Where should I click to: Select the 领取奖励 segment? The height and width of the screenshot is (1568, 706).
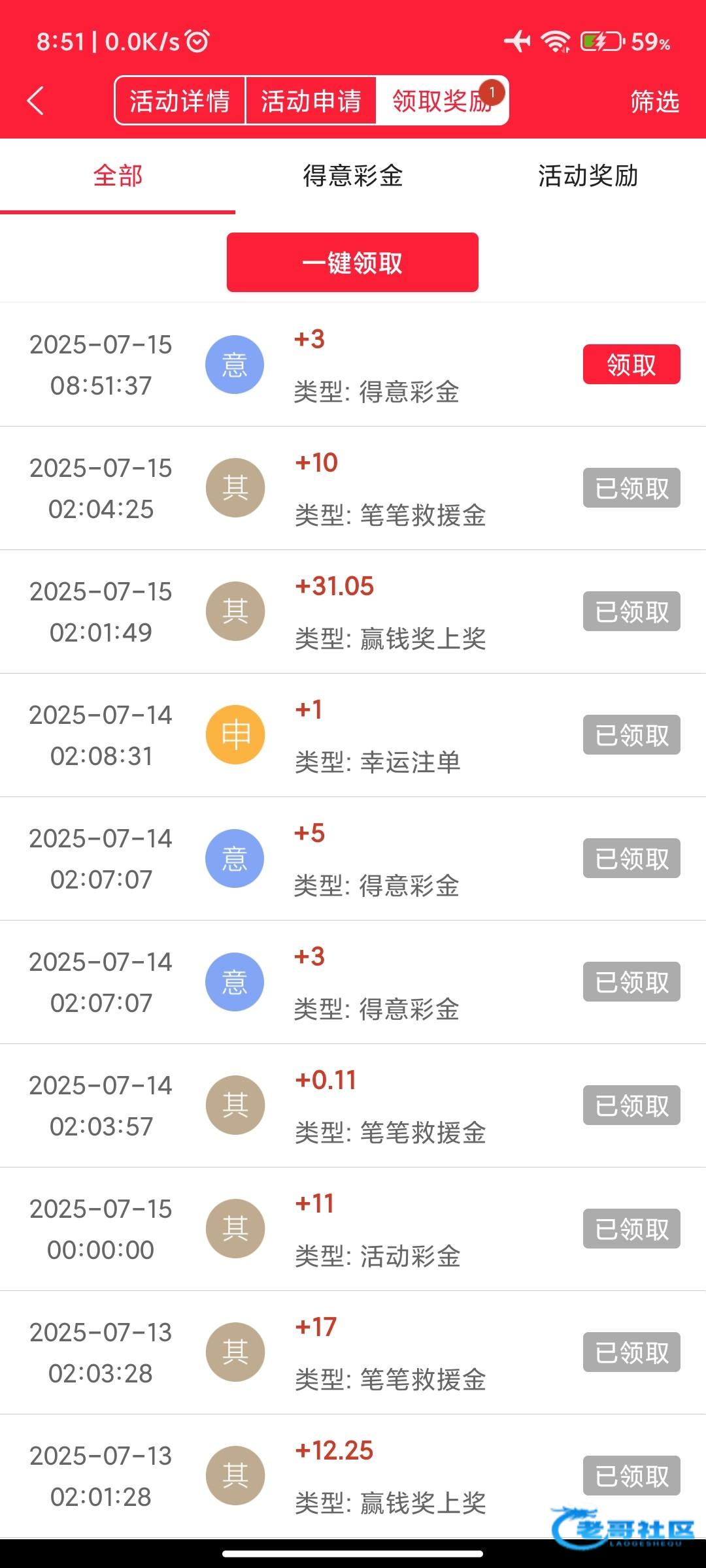click(441, 101)
